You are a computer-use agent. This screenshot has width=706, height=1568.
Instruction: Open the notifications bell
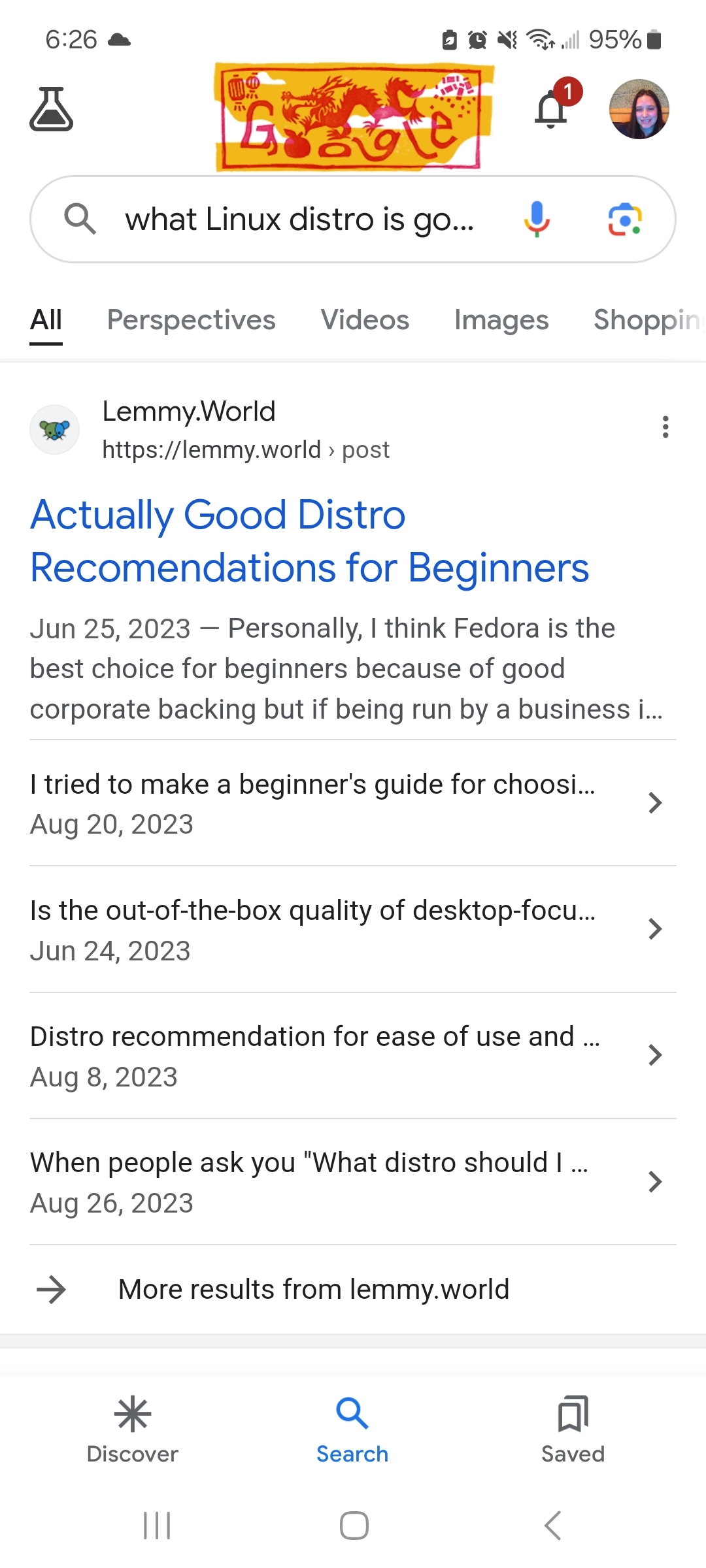(551, 109)
